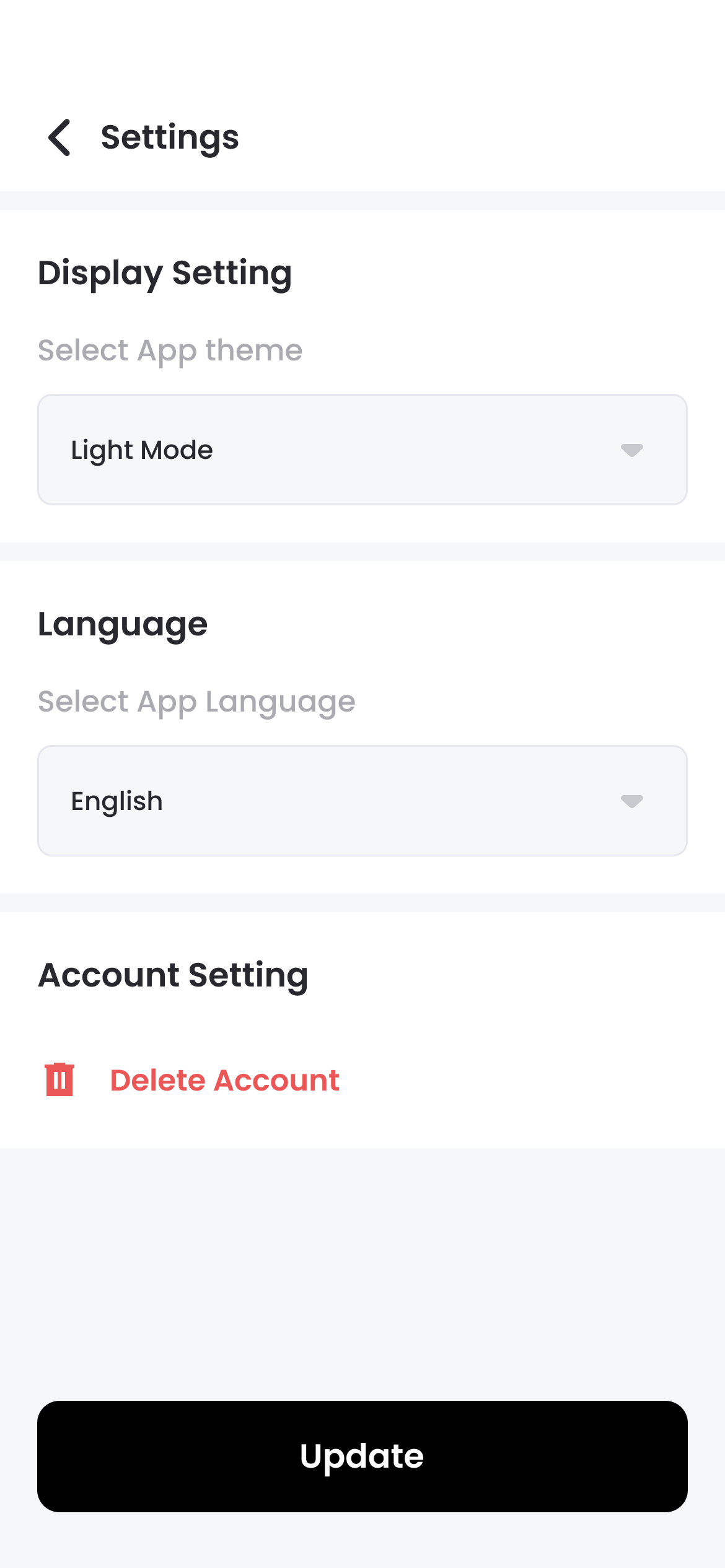Viewport: 725px width, 1568px height.
Task: Expand the English language dropdown
Action: (x=362, y=801)
